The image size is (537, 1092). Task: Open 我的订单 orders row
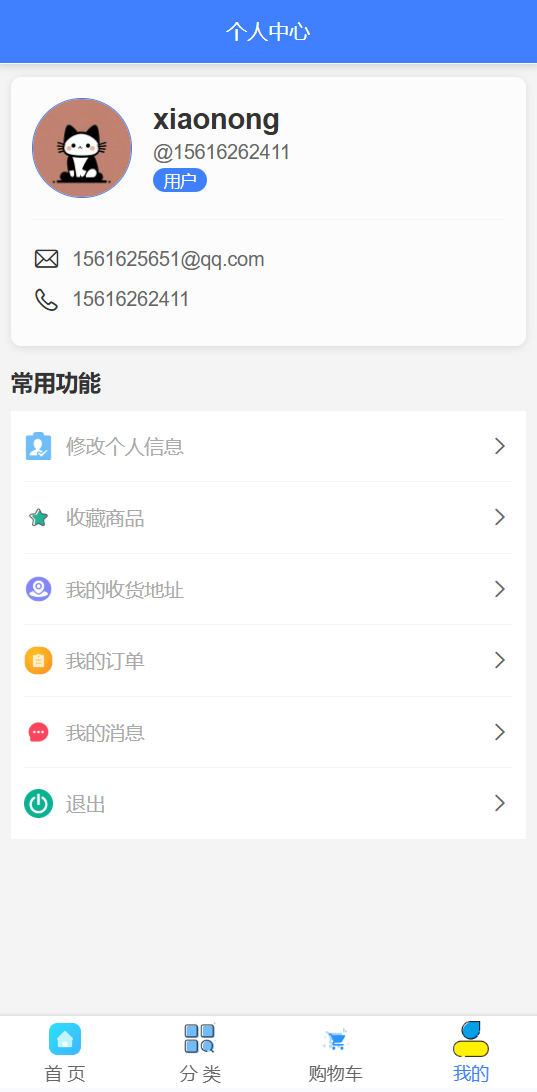[x=268, y=660]
